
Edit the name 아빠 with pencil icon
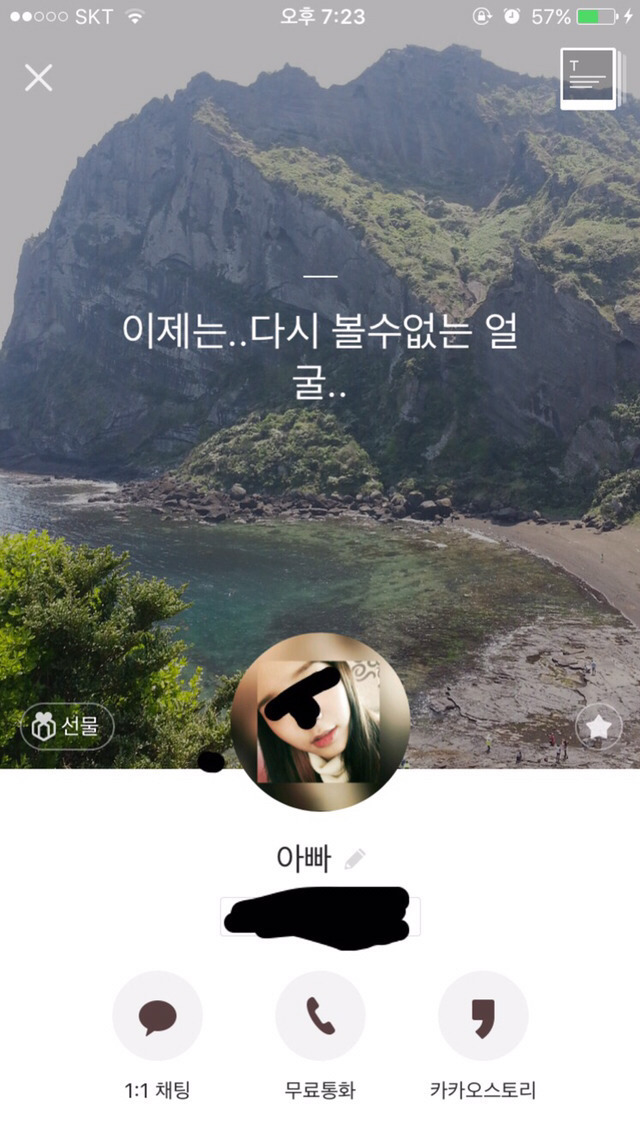point(355,859)
